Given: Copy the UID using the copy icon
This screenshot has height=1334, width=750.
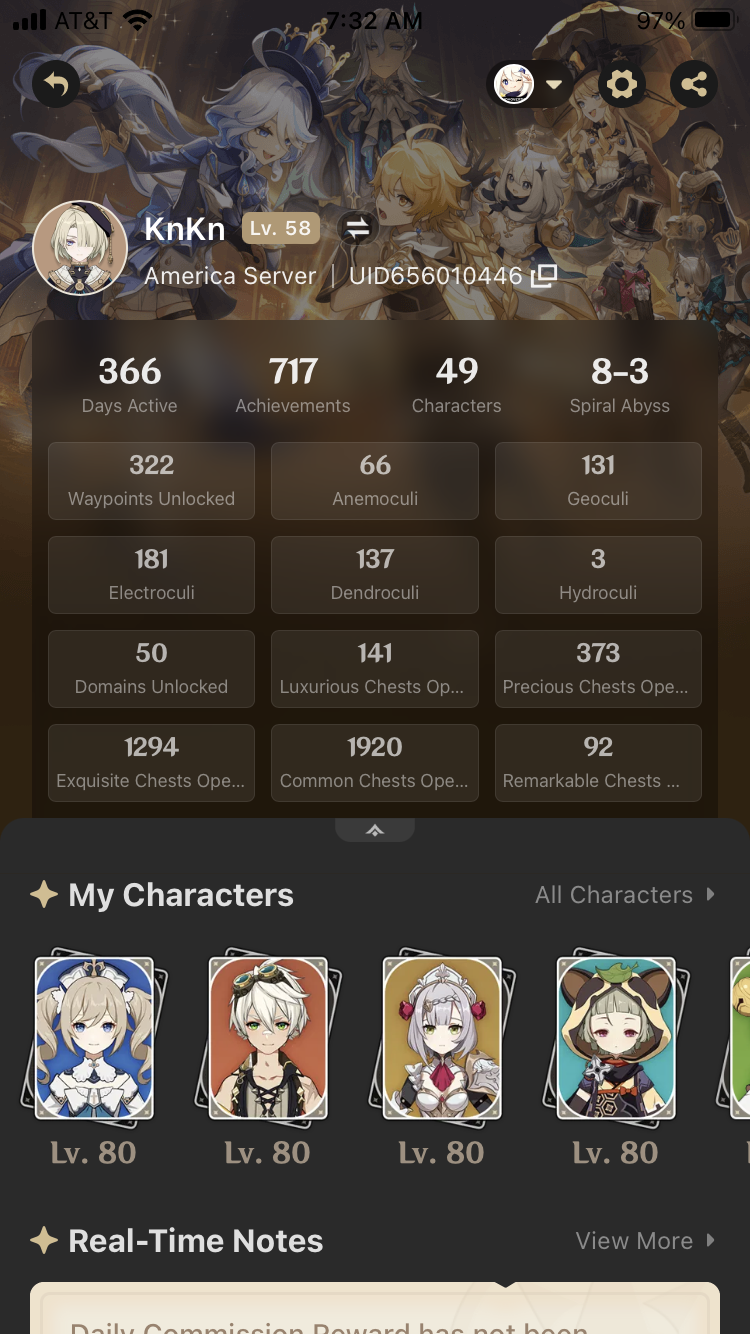Looking at the screenshot, I should coord(541,276).
